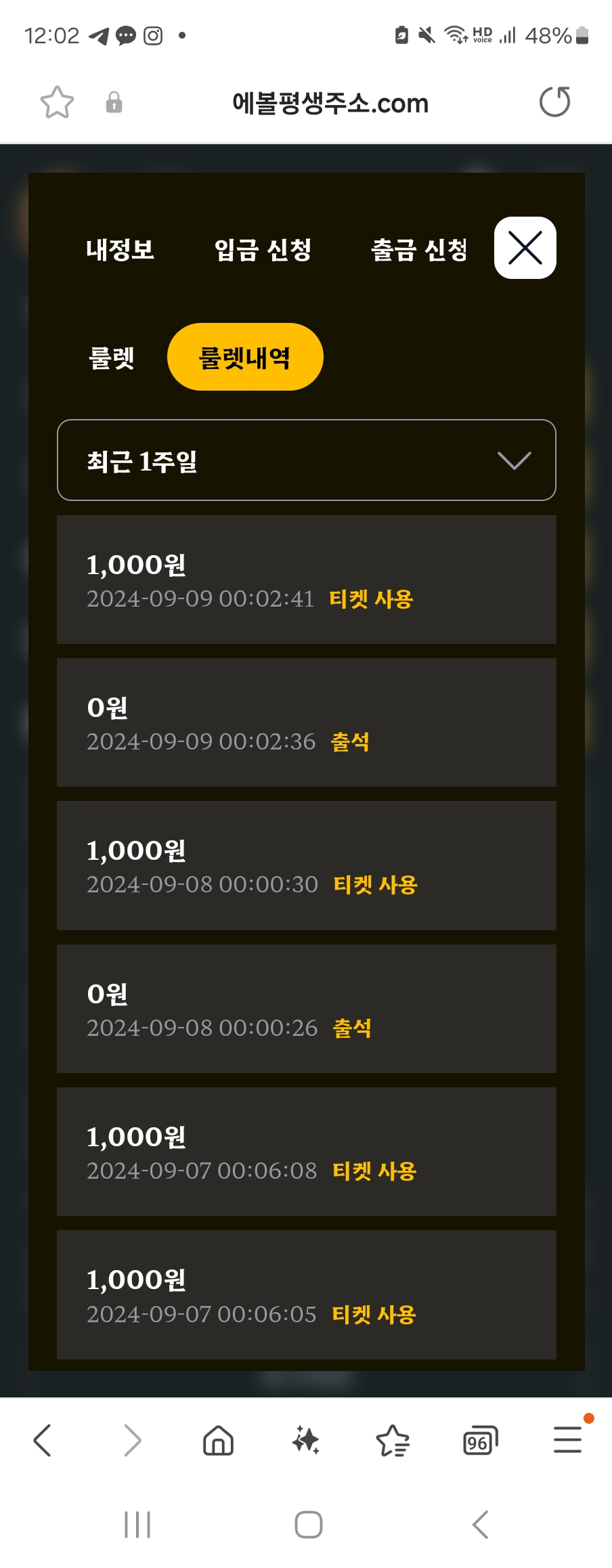Go to the 출금 신청 tab
The width and height of the screenshot is (612, 1568).
coord(419,250)
